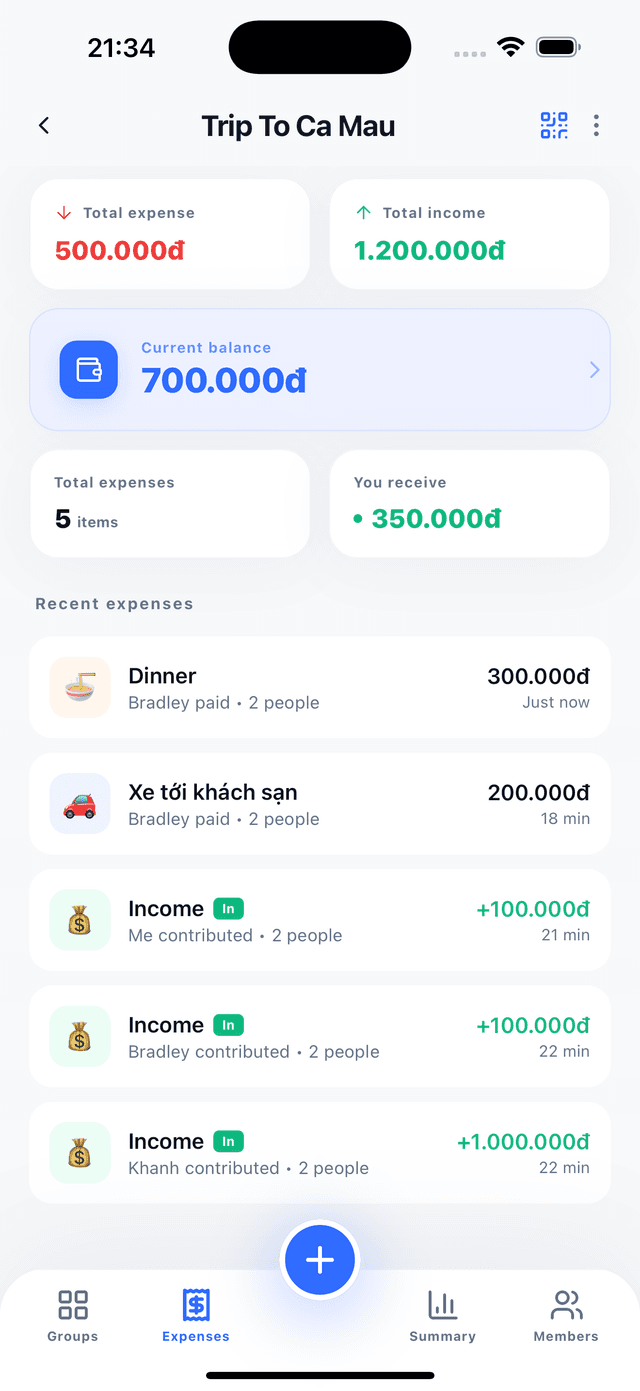This screenshot has height=1391, width=640.
Task: Go to the Members tab
Action: tap(566, 1316)
